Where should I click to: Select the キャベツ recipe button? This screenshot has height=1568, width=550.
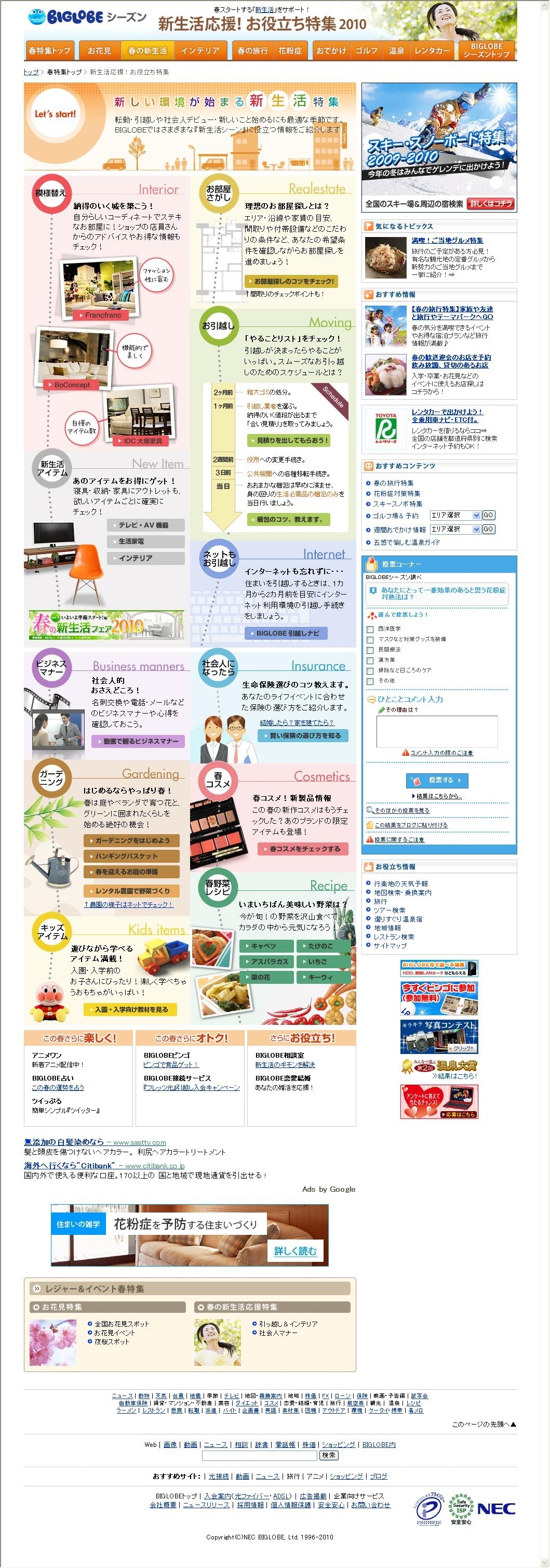tap(266, 946)
